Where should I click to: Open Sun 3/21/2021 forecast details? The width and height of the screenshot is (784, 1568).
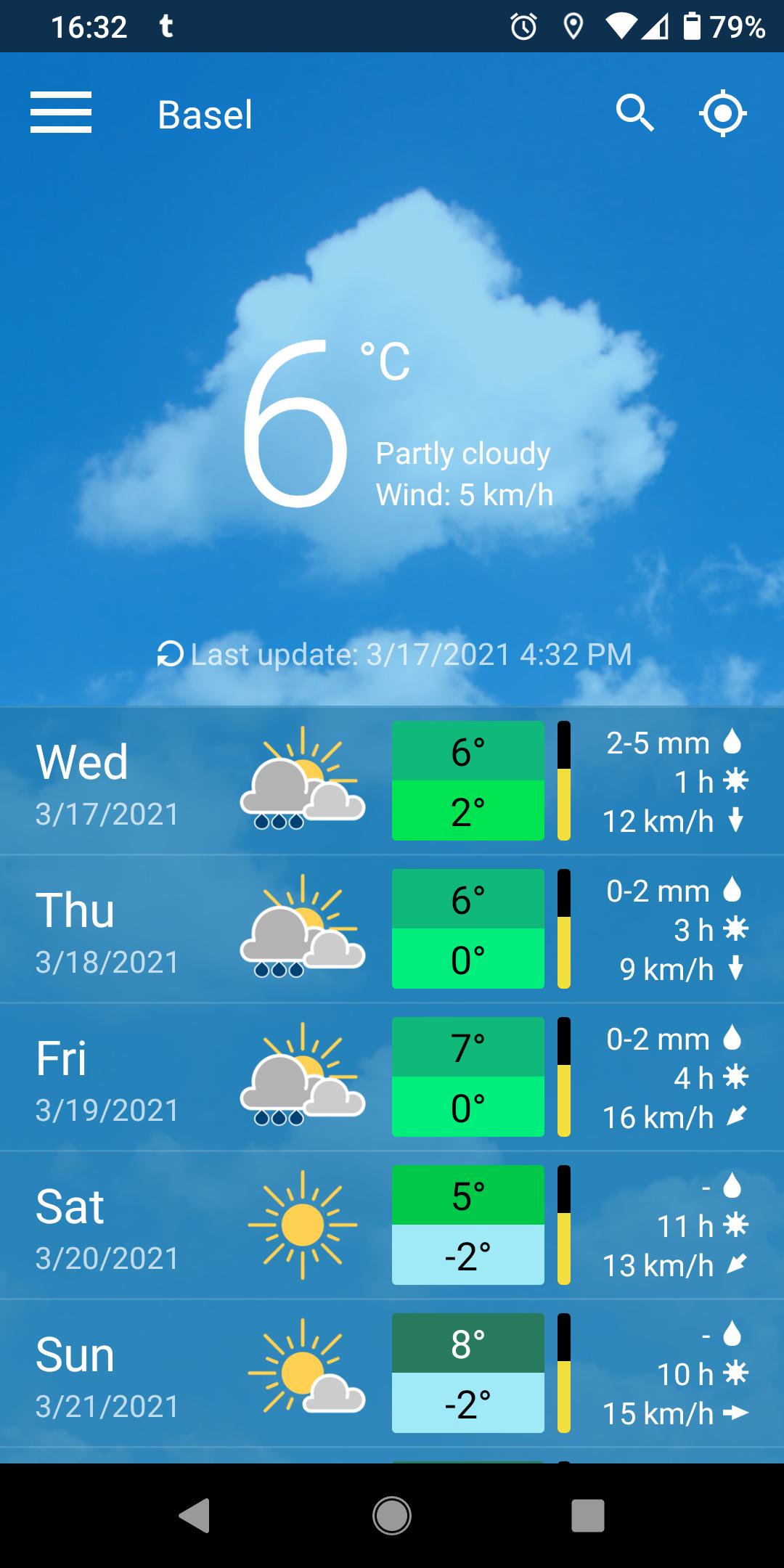[x=392, y=1373]
